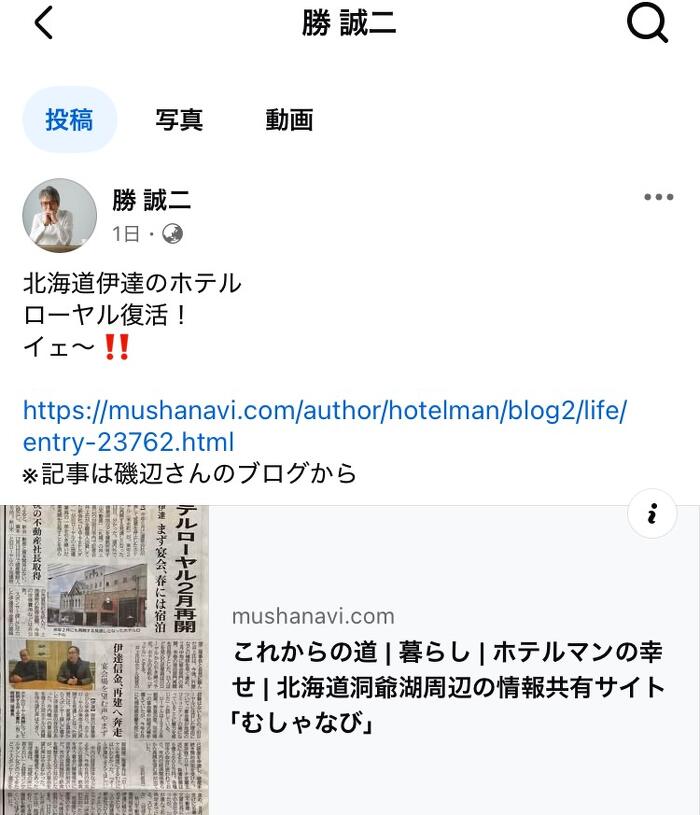Open 勝 誠二's profile picture
Image resolution: width=700 pixels, height=815 pixels.
(x=60, y=215)
